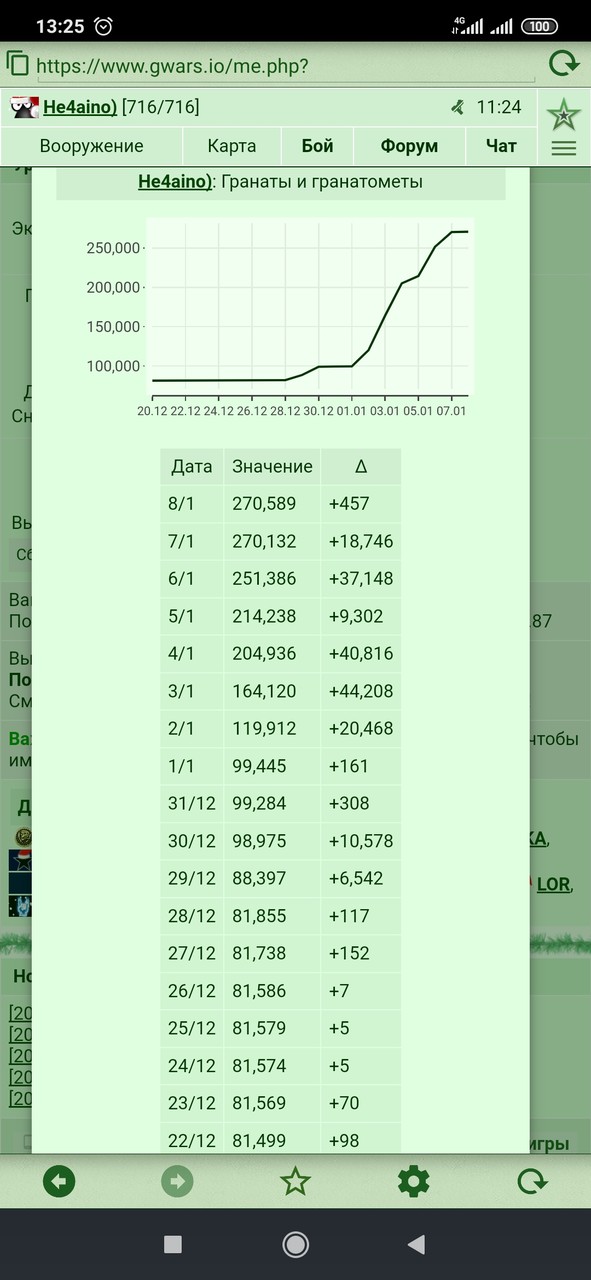Open the hamburger menu under the star
Viewport: 591px width, 1280px height.
pos(564,149)
